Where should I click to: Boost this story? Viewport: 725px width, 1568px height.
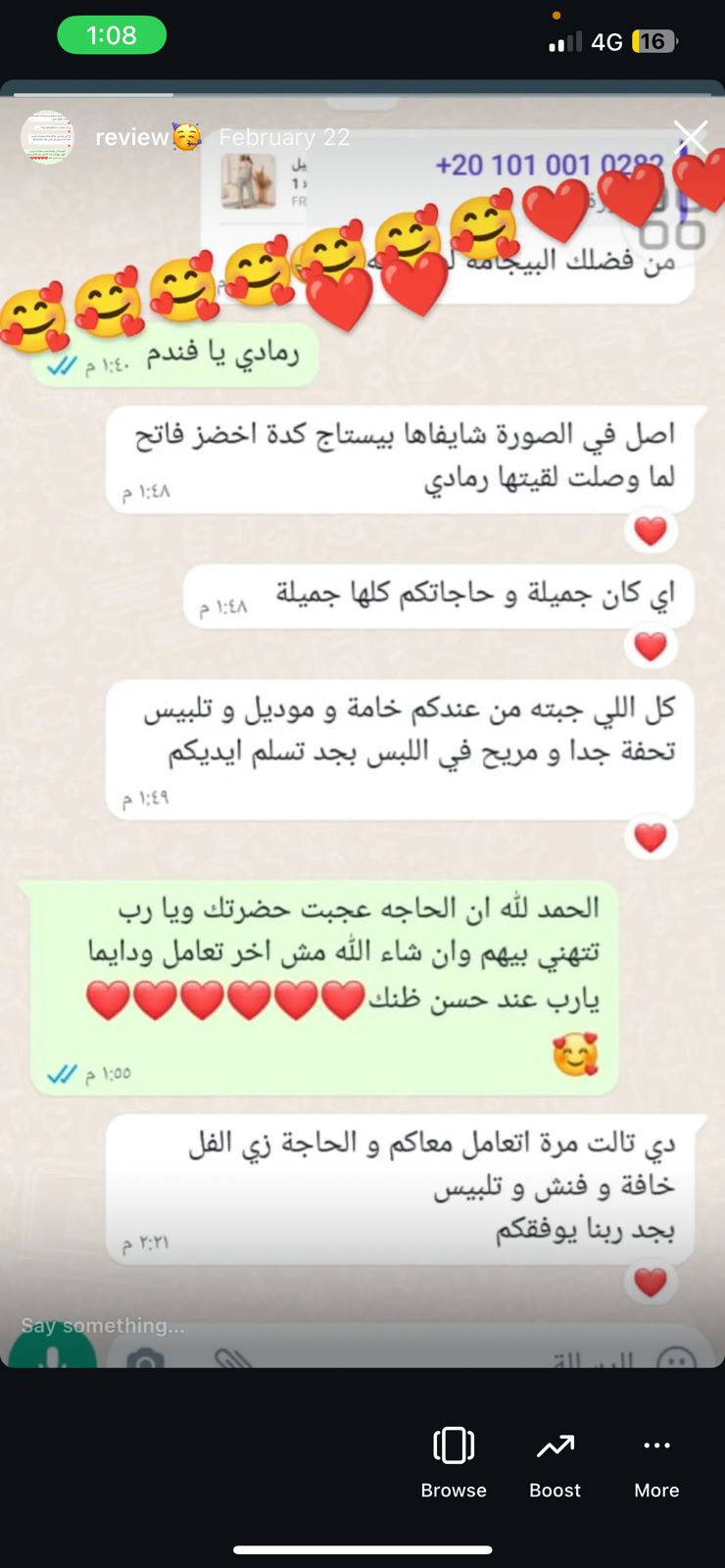click(555, 1462)
